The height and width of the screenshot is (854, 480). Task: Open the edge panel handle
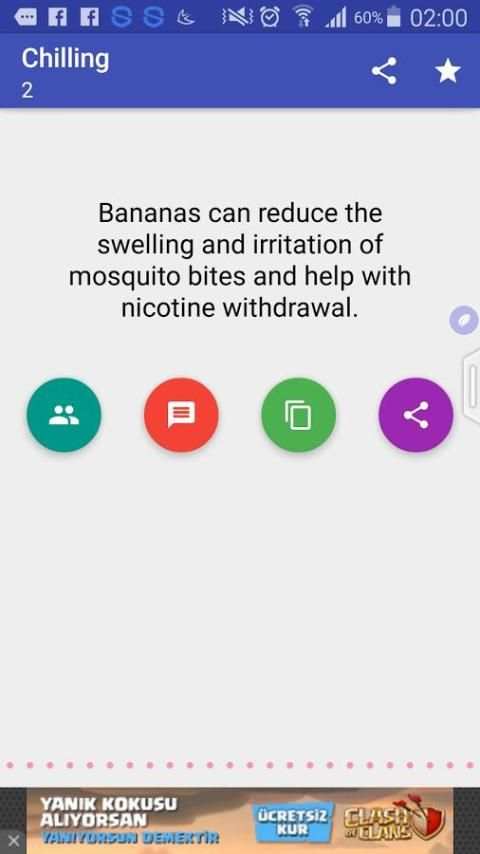(472, 385)
